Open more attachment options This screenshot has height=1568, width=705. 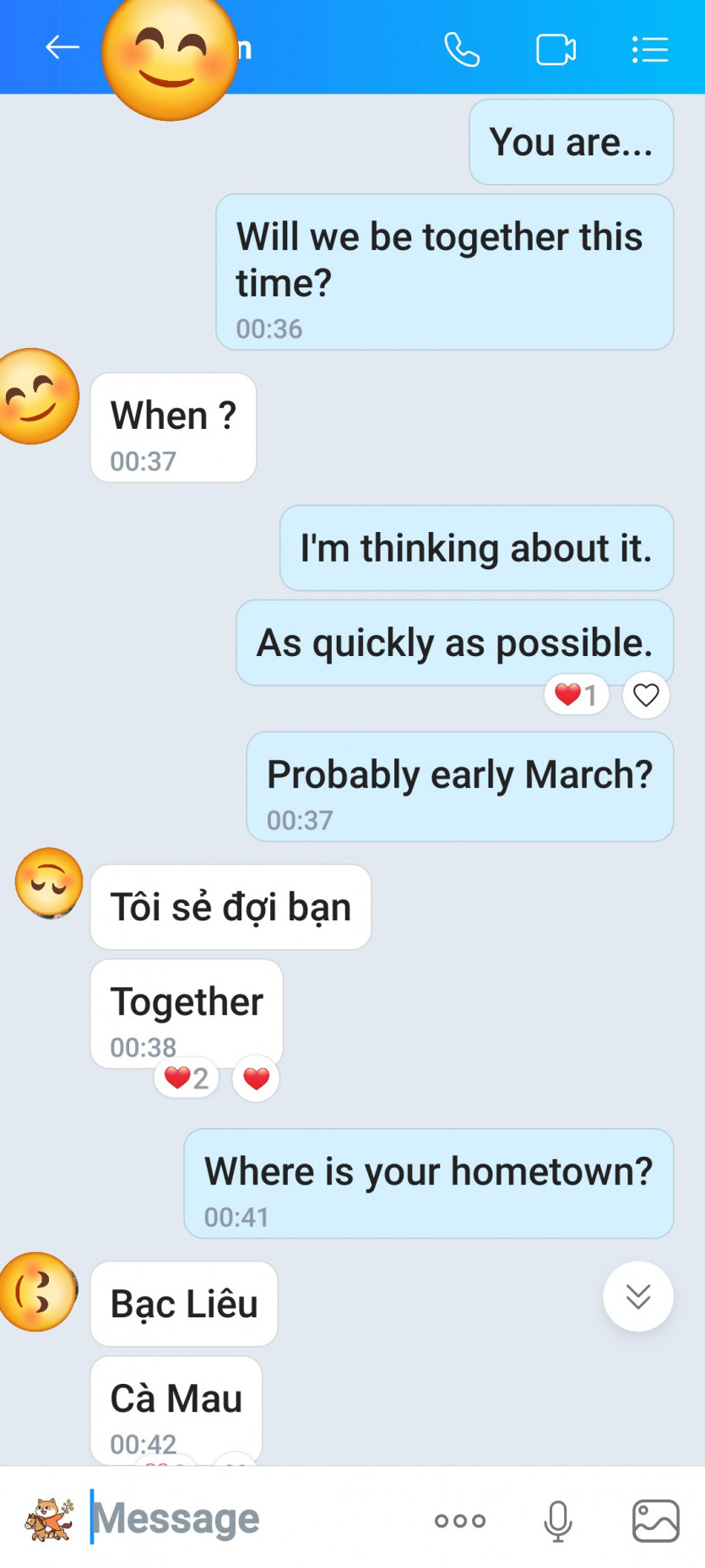pos(460,1521)
